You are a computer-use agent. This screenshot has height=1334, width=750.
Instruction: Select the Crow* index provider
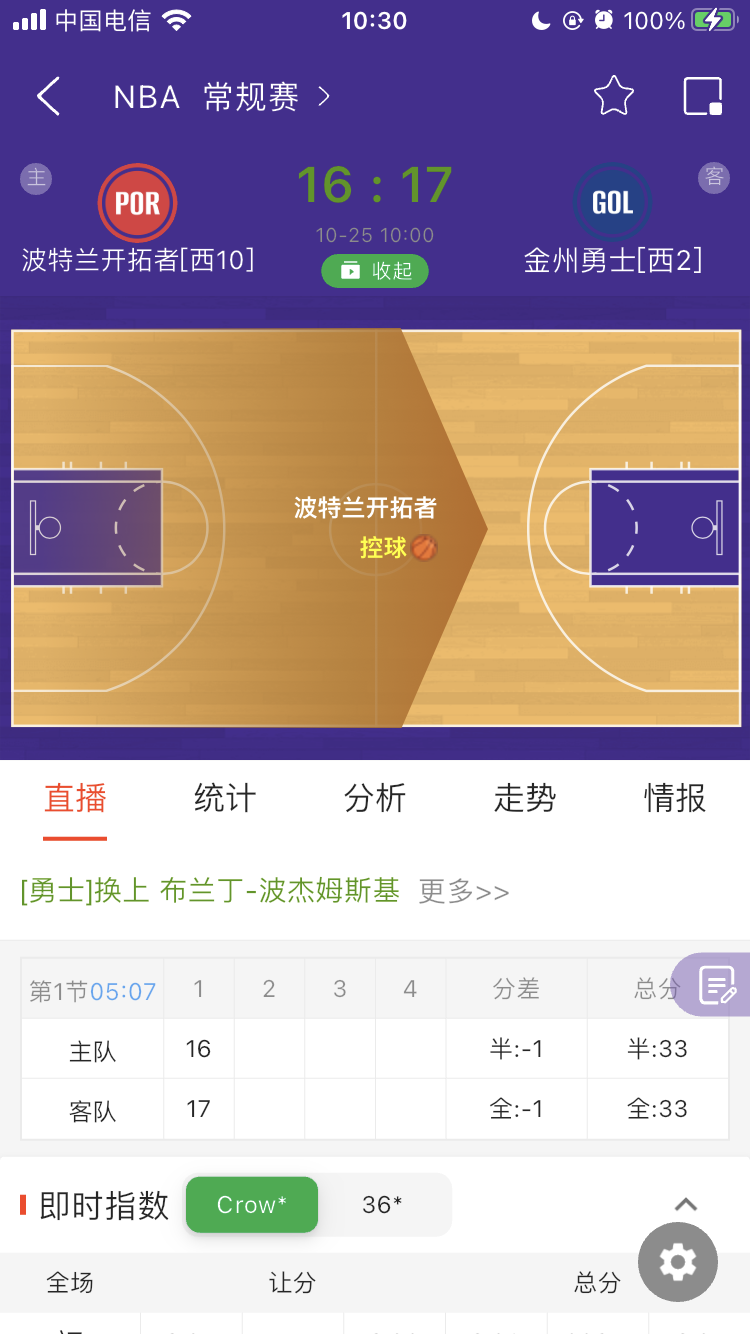click(251, 1205)
